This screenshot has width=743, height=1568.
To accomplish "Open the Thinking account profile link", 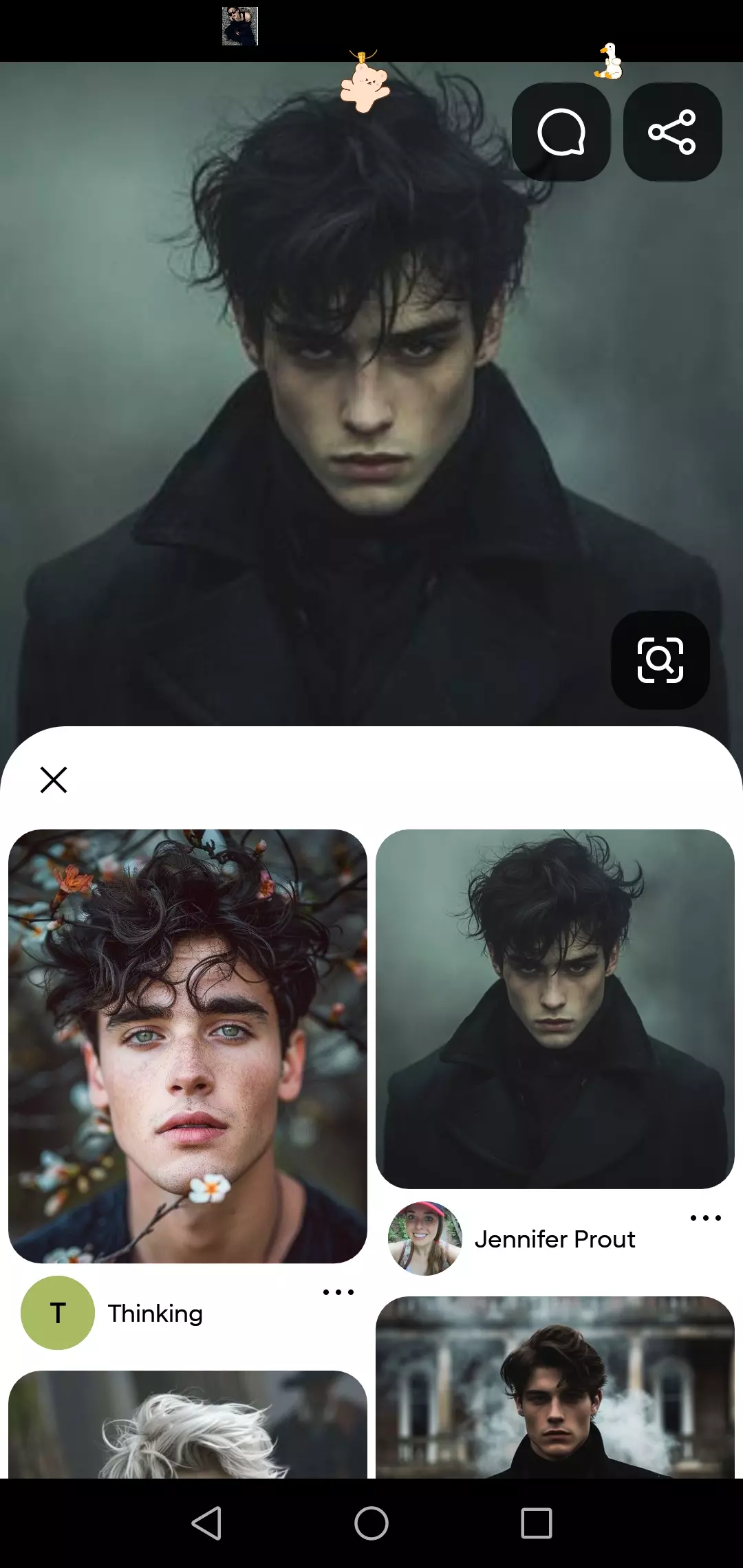I will [155, 1314].
